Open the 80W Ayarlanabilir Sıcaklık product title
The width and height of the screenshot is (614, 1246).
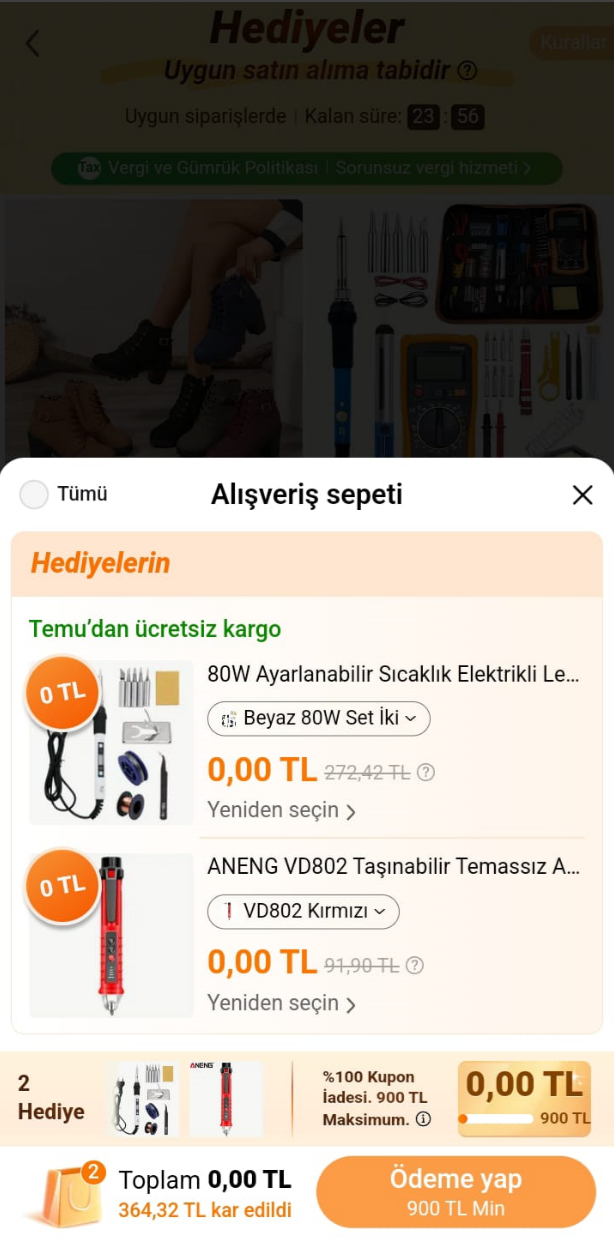coord(393,674)
